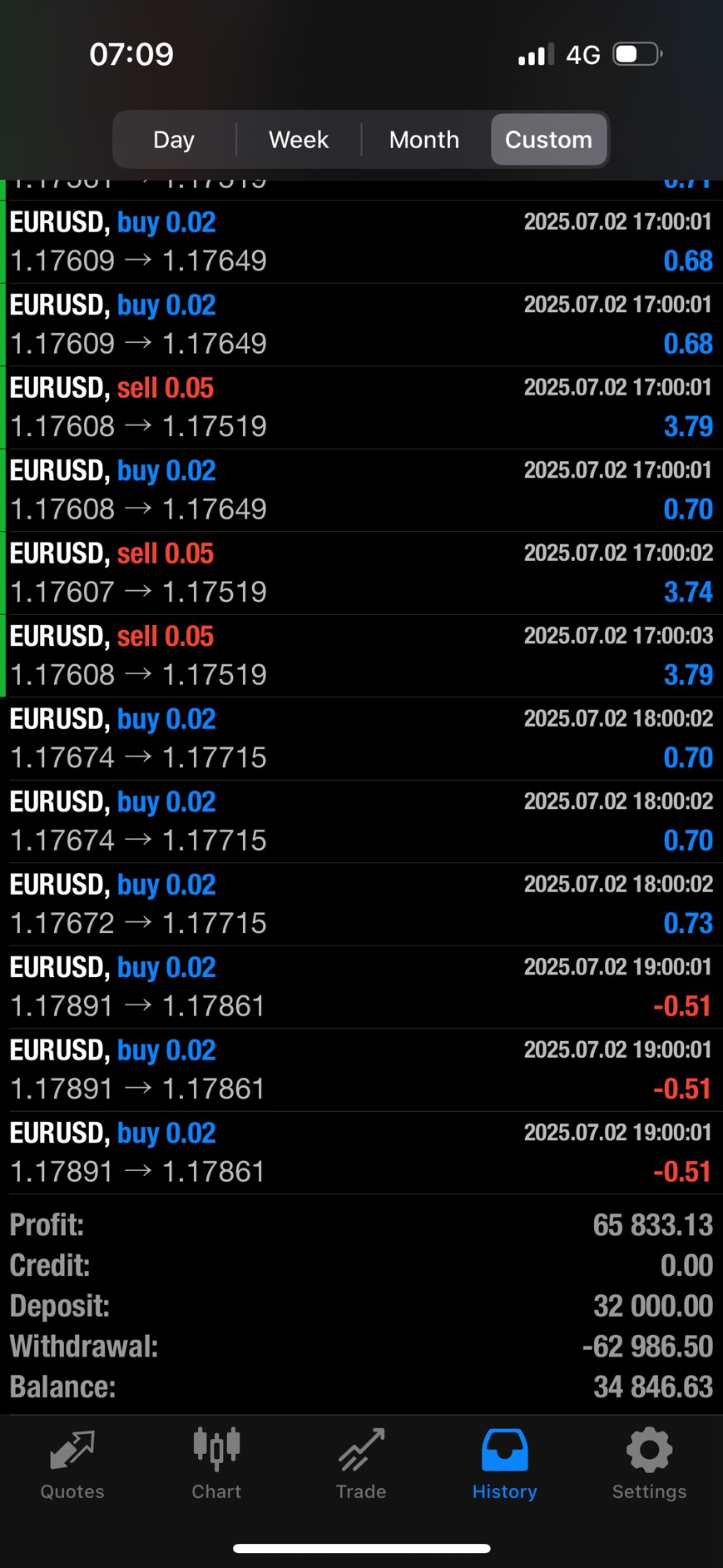
Task: Switch to the Day period
Action: click(174, 139)
